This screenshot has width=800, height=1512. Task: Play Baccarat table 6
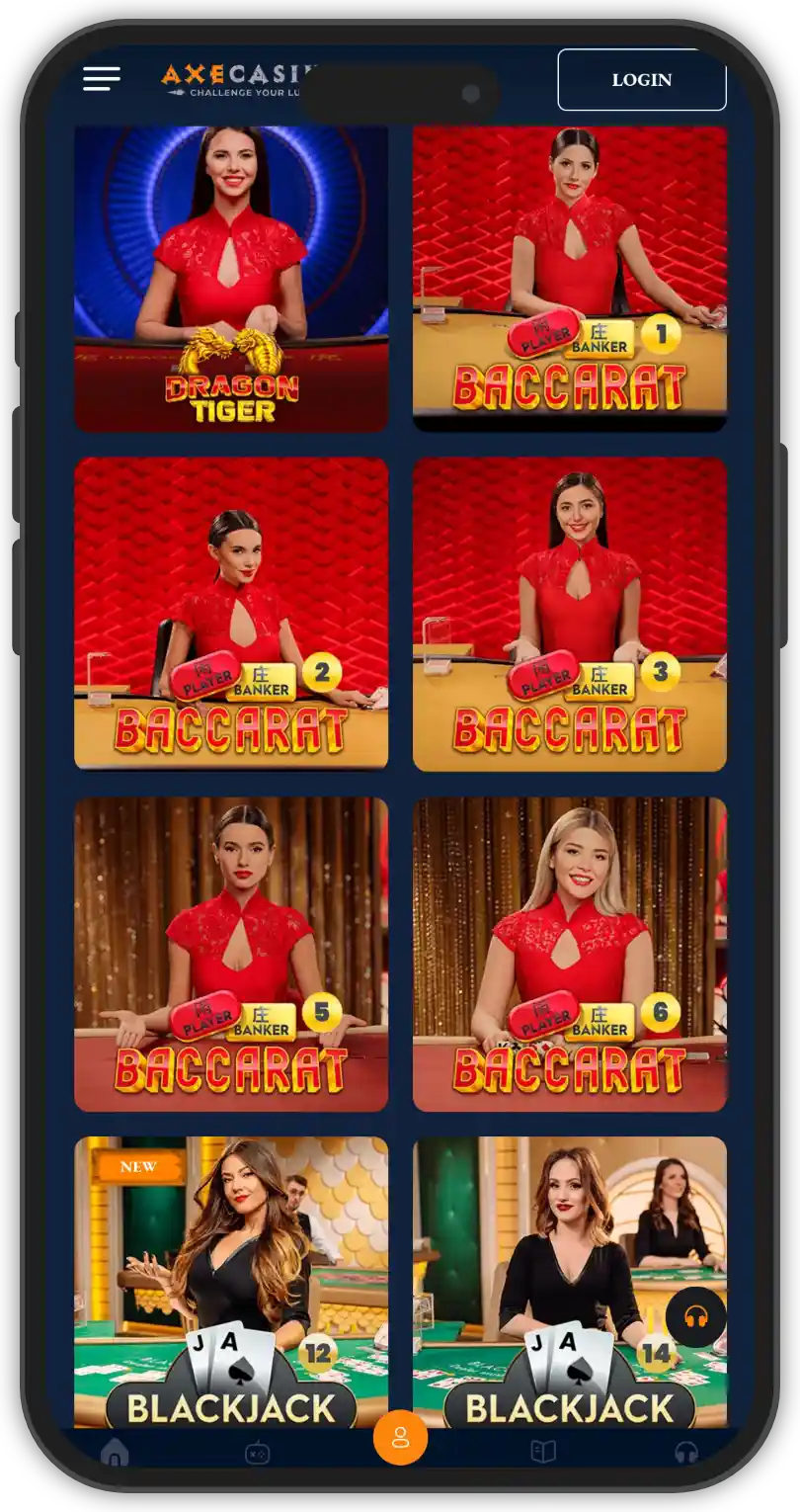pos(569,954)
